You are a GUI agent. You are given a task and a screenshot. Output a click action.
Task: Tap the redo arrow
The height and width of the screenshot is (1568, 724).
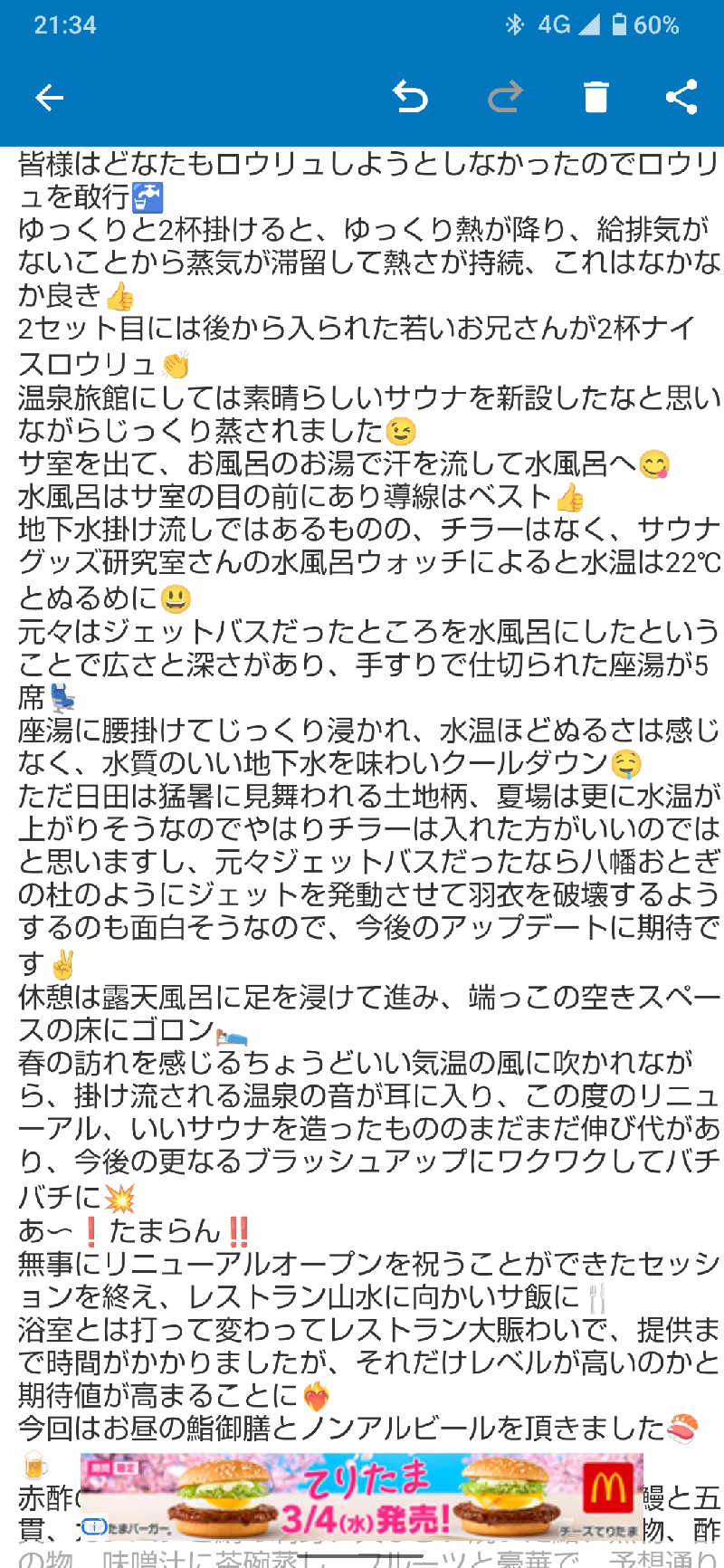(505, 97)
